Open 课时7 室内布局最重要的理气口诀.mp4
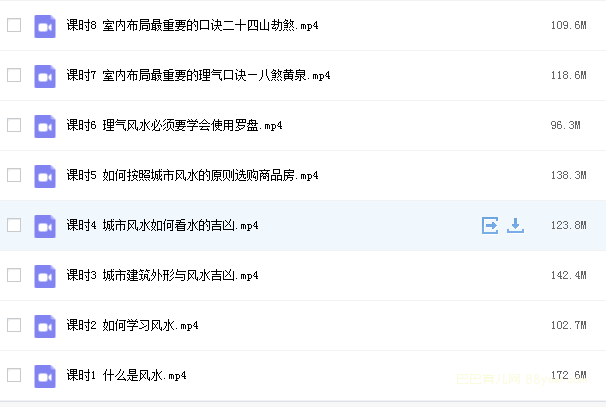 pyautogui.click(x=198, y=75)
